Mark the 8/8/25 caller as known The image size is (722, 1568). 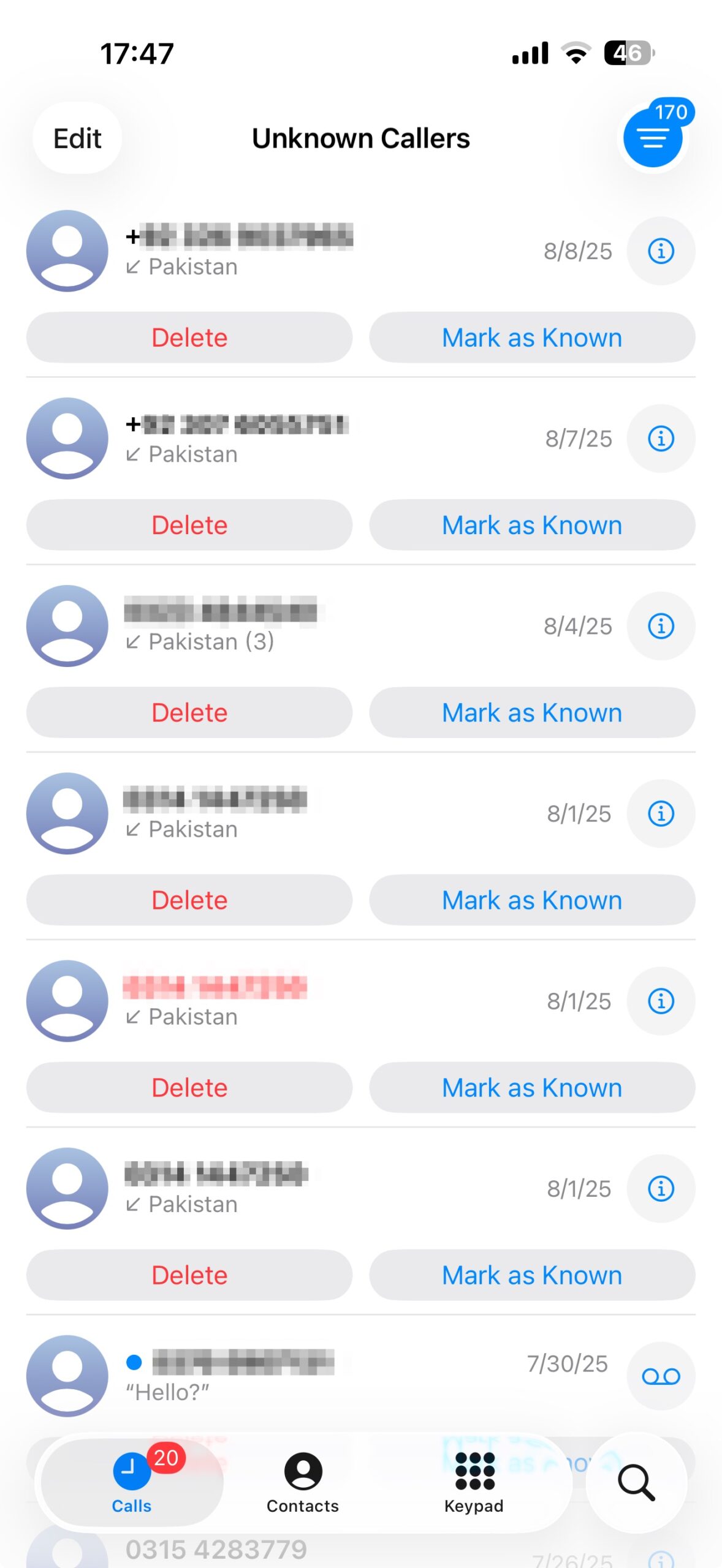[x=532, y=337]
